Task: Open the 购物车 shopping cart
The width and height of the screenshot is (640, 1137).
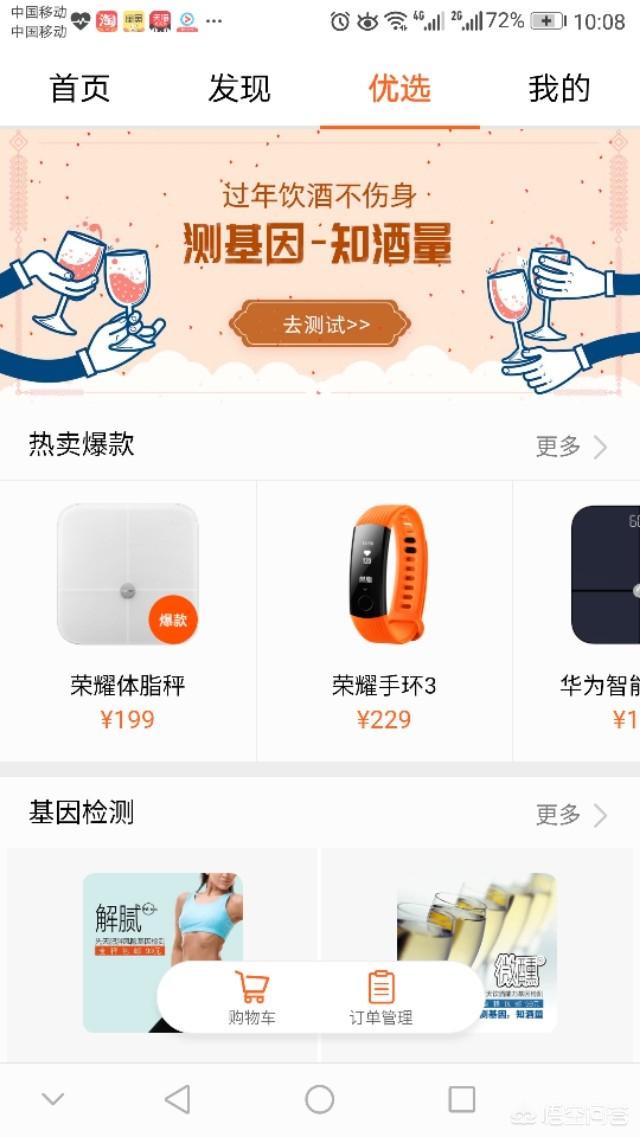Action: click(x=251, y=998)
